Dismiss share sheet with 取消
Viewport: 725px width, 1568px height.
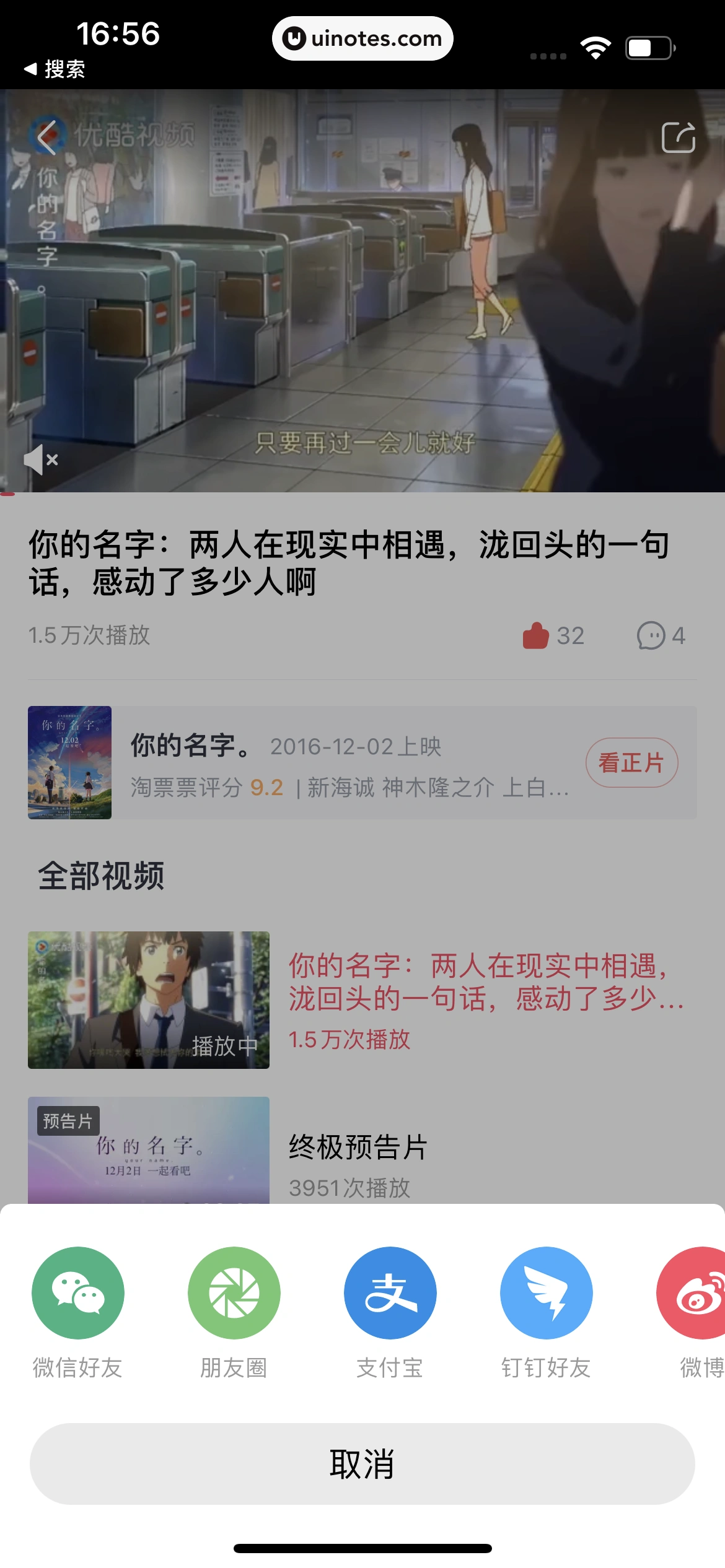click(x=362, y=1465)
